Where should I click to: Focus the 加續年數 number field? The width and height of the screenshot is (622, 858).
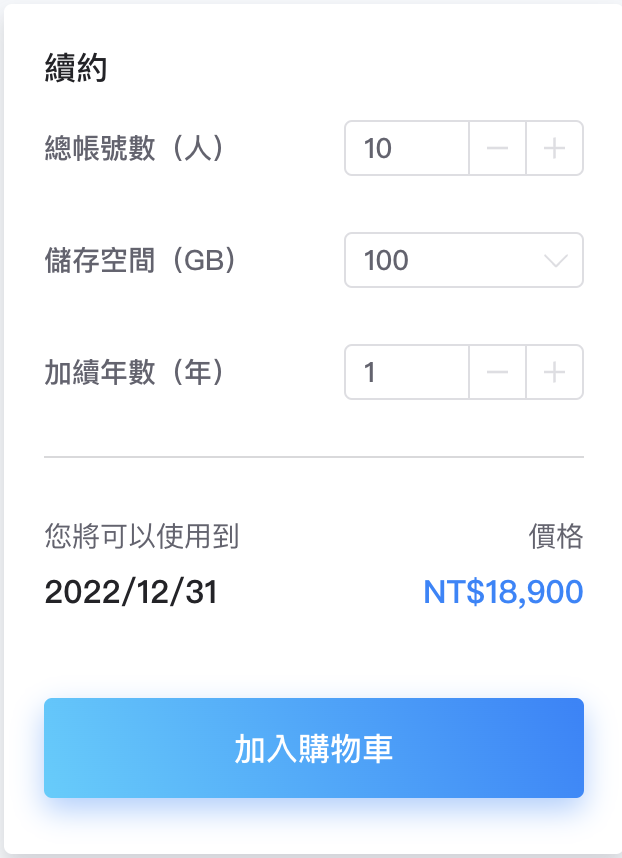pos(407,373)
